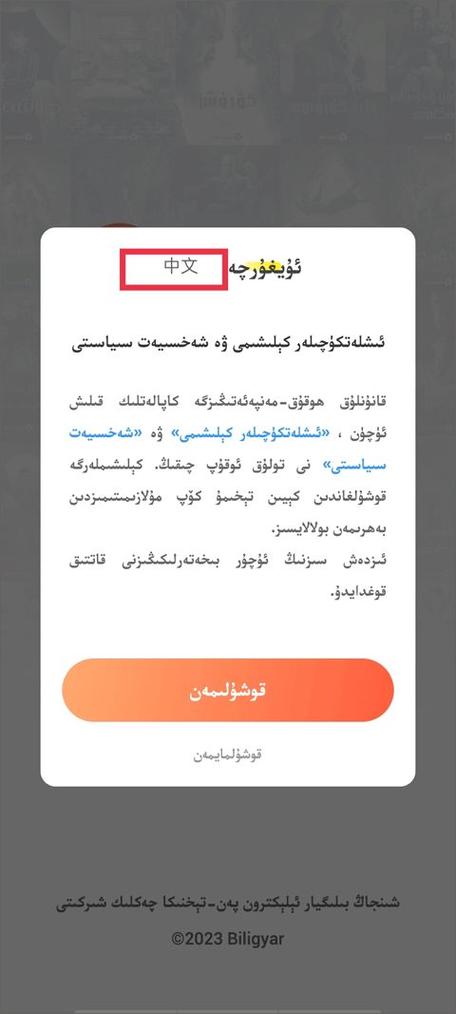456x1014 pixels.
Task: Tap the orange قوشۇلىمەن agree button
Action: click(x=228, y=690)
